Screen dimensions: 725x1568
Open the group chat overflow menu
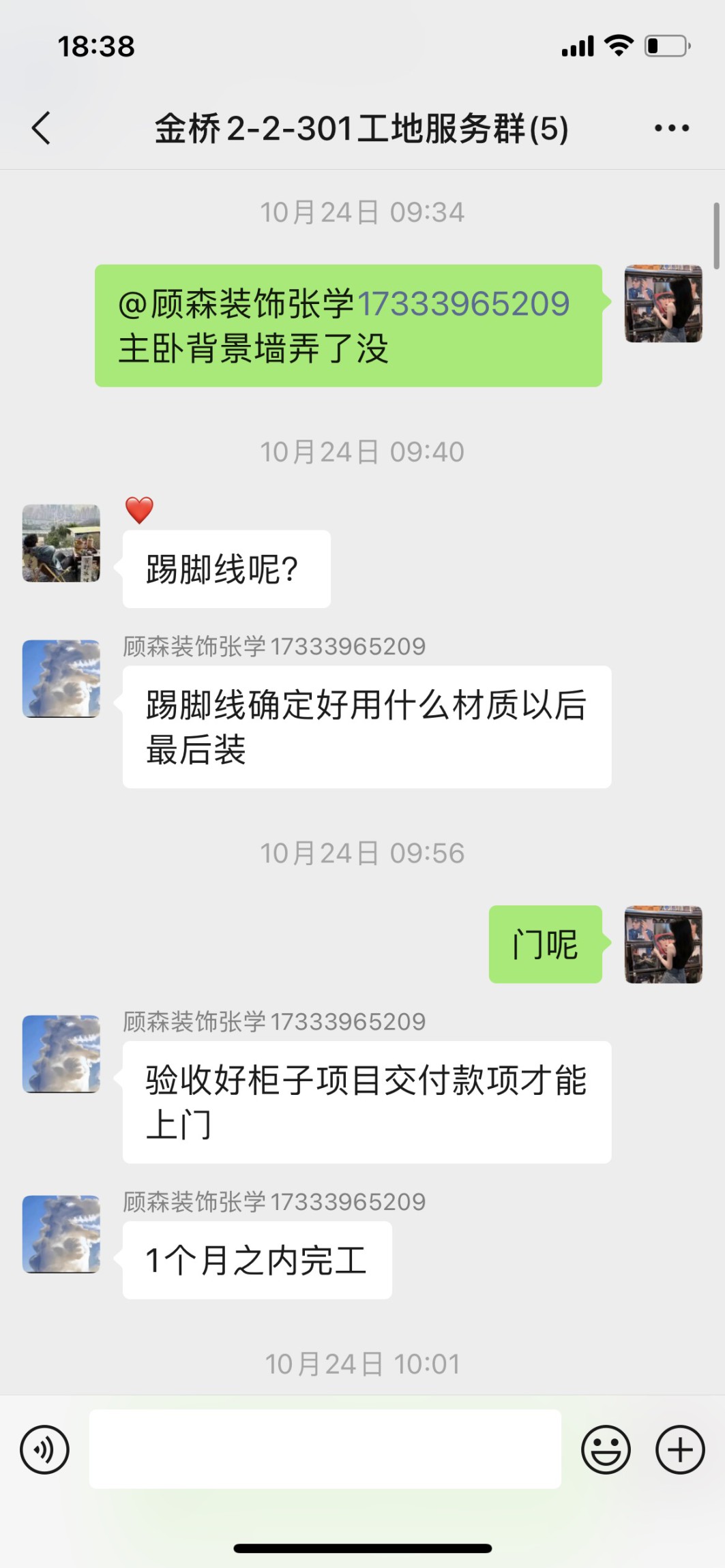click(671, 128)
